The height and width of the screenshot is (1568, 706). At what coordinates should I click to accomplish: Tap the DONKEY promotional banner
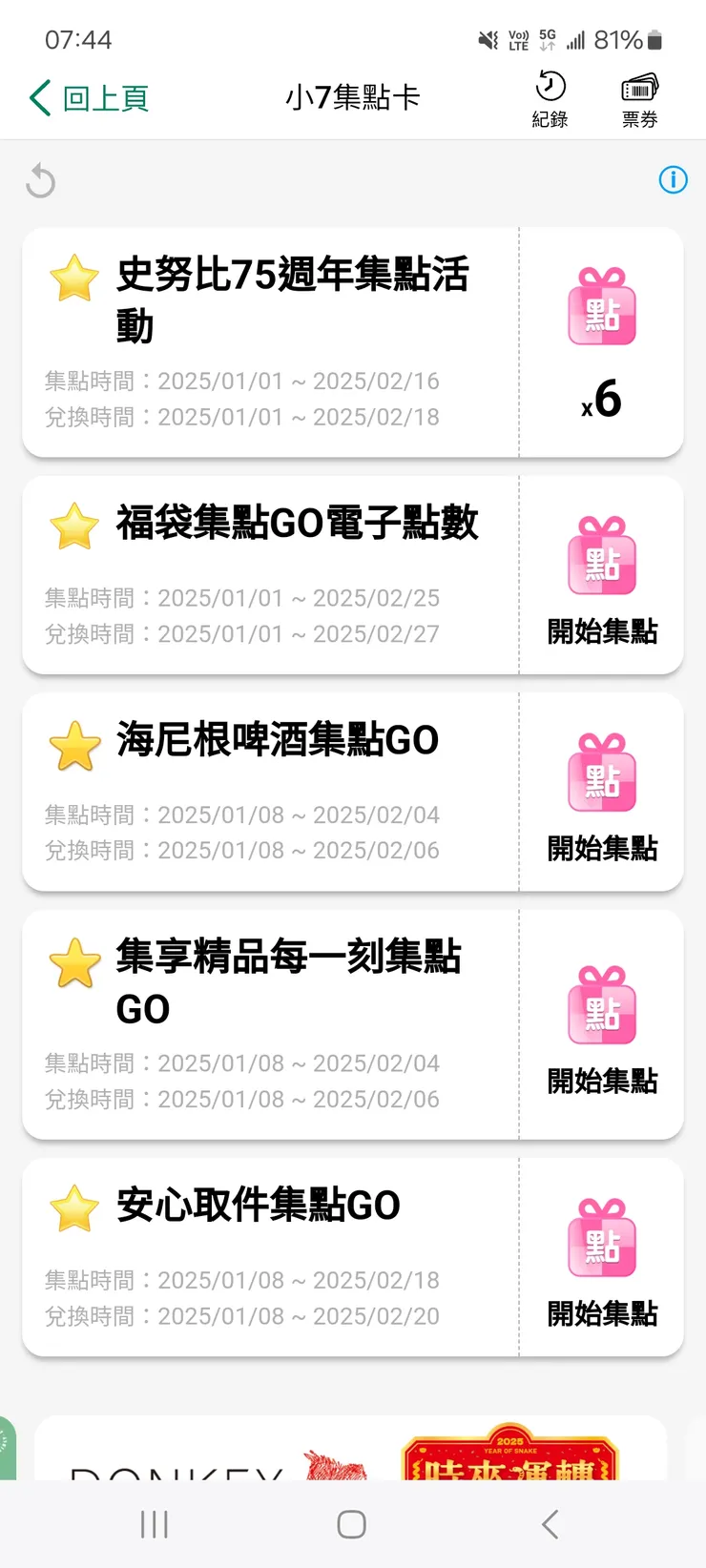tap(353, 1469)
